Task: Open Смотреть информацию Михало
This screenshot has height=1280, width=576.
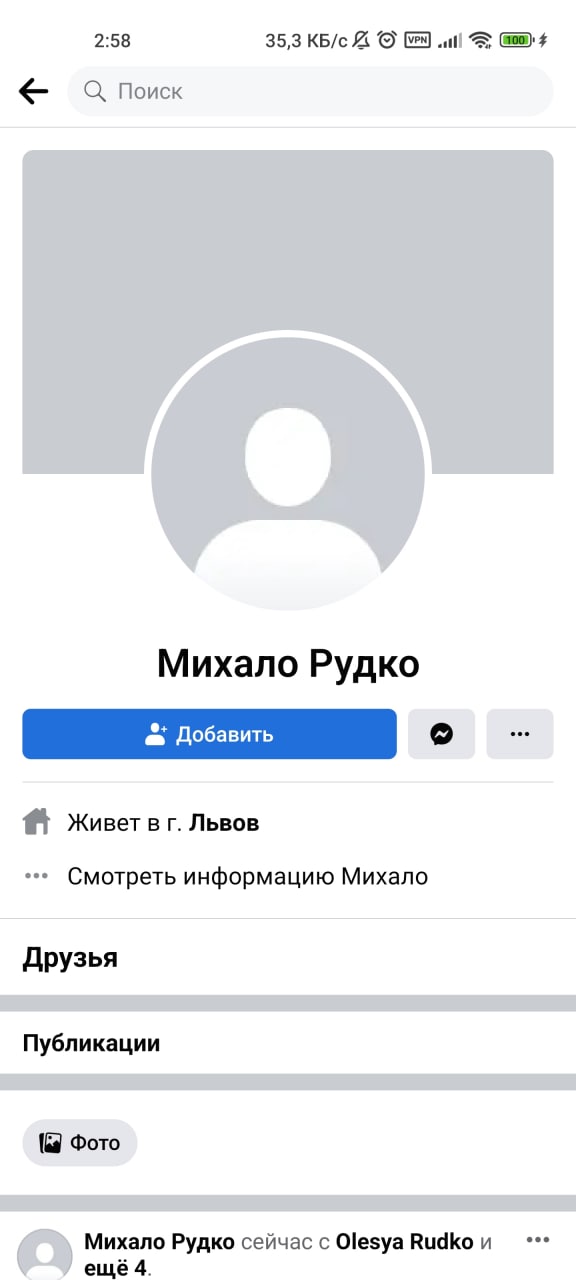Action: click(x=247, y=877)
